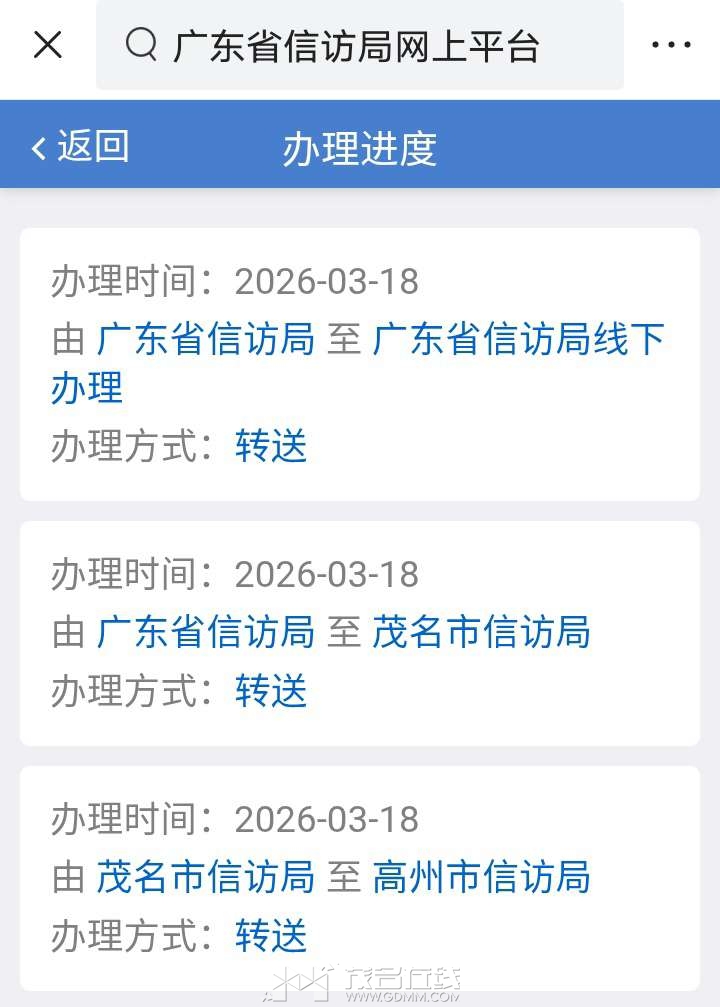
Task: Open the three-dot overflow menu
Action: [670, 45]
